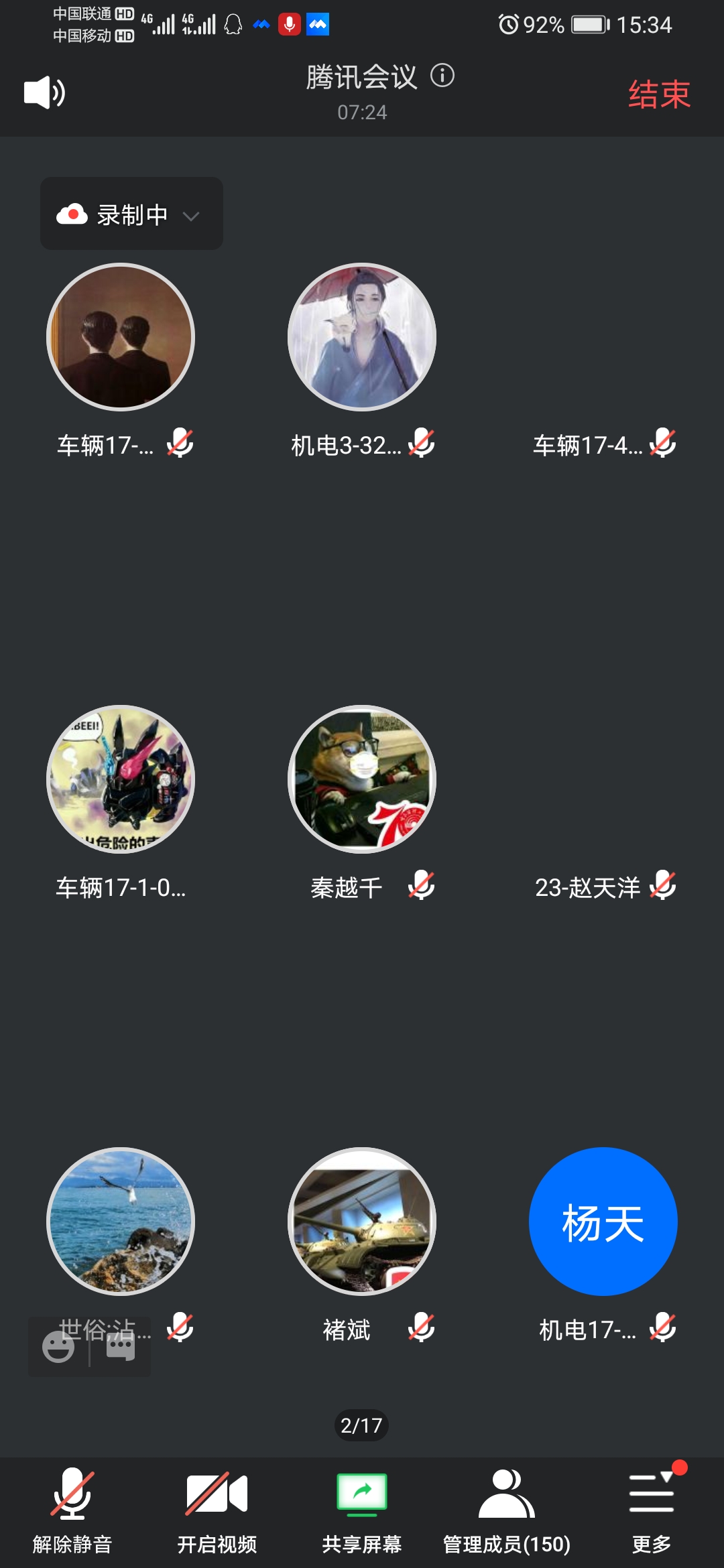Select participant 车辆17-1-0
Viewport: 724px width, 1568px height.
click(121, 779)
